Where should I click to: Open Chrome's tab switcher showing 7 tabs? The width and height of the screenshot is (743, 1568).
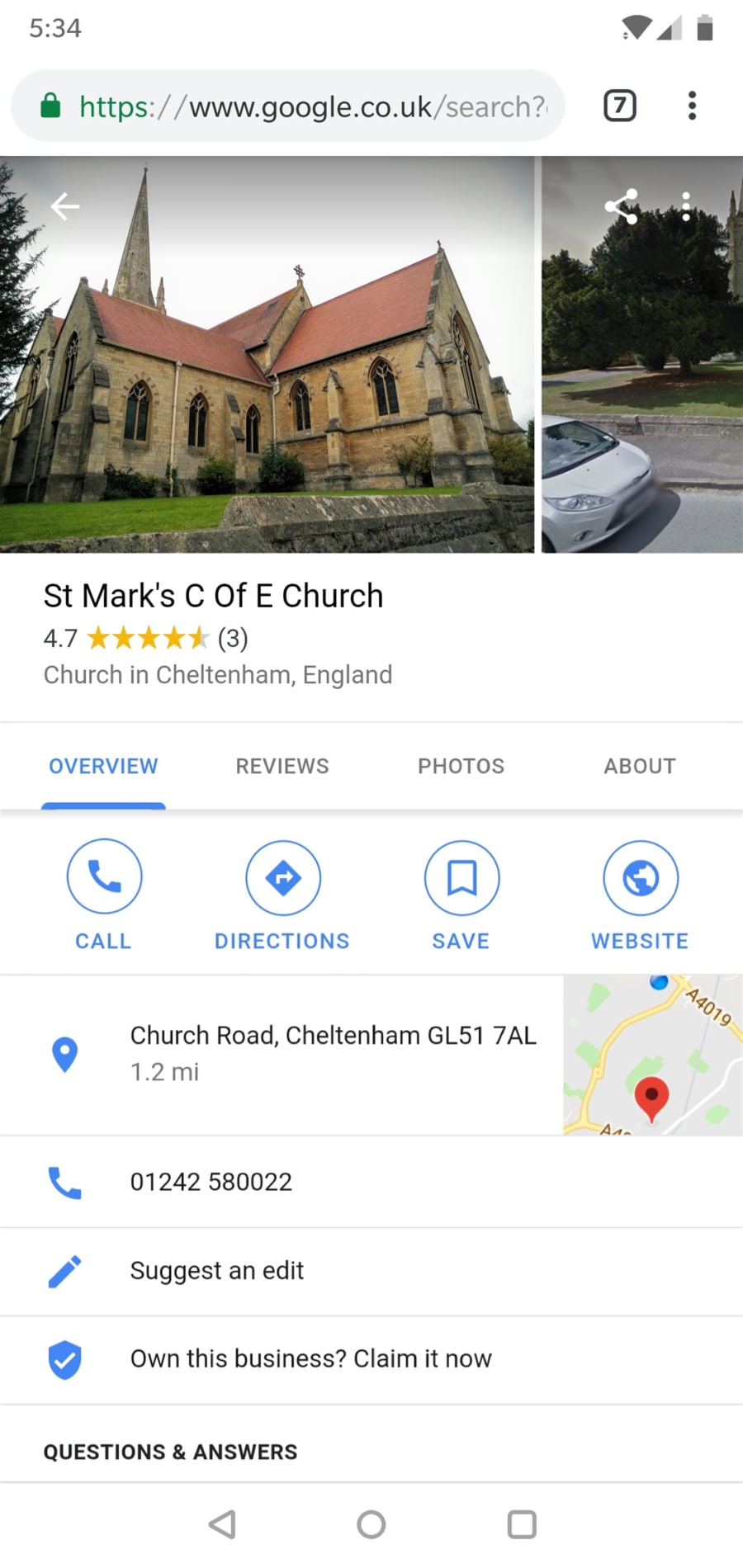(620, 106)
